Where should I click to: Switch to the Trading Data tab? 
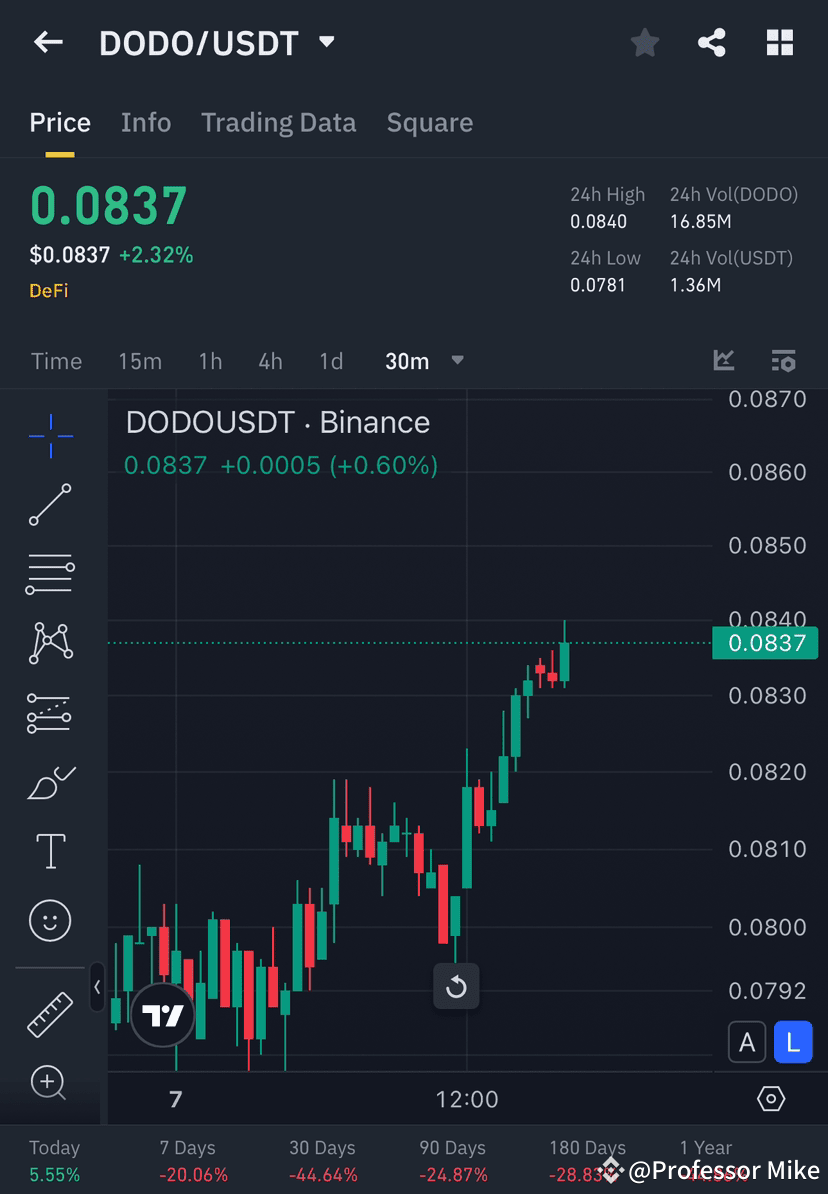coord(278,122)
